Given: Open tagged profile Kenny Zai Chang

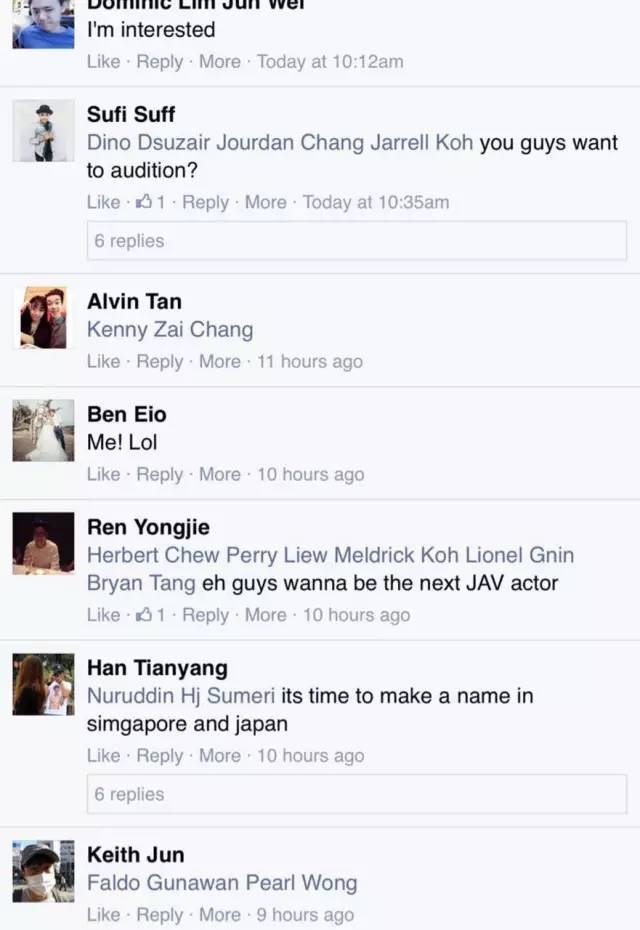Looking at the screenshot, I should (170, 330).
